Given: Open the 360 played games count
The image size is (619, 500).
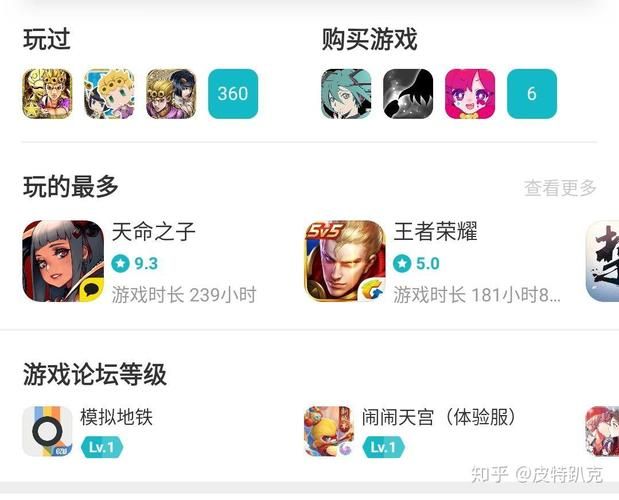Looking at the screenshot, I should pos(232,94).
